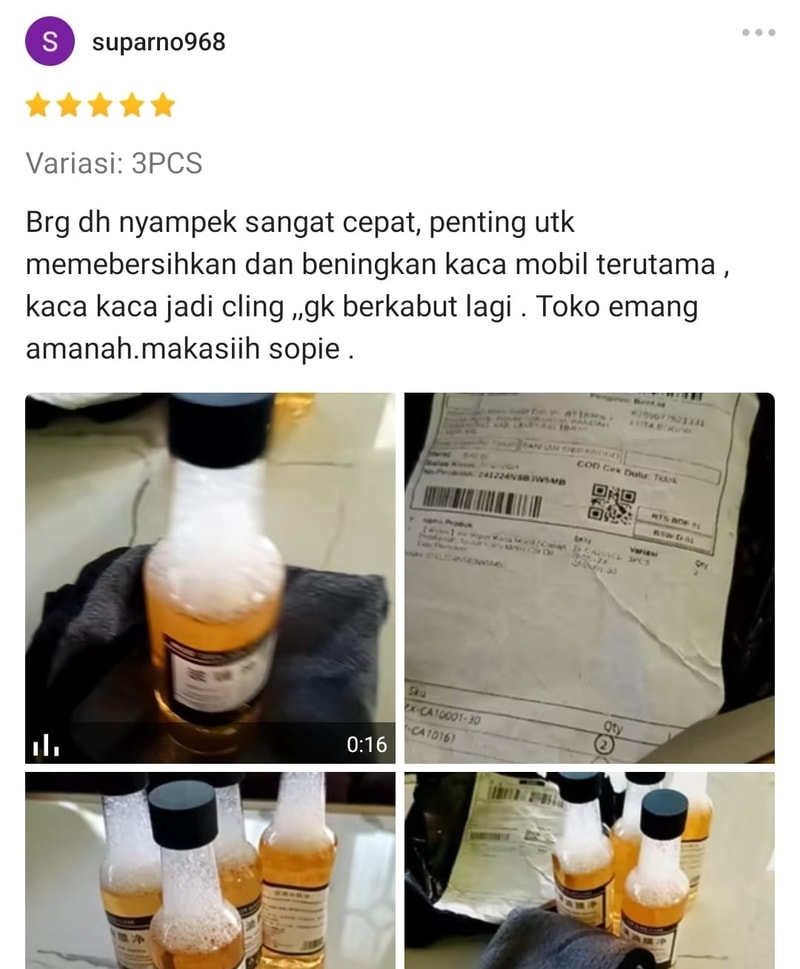View the photo of bottles with black caps

pyautogui.click(x=210, y=870)
